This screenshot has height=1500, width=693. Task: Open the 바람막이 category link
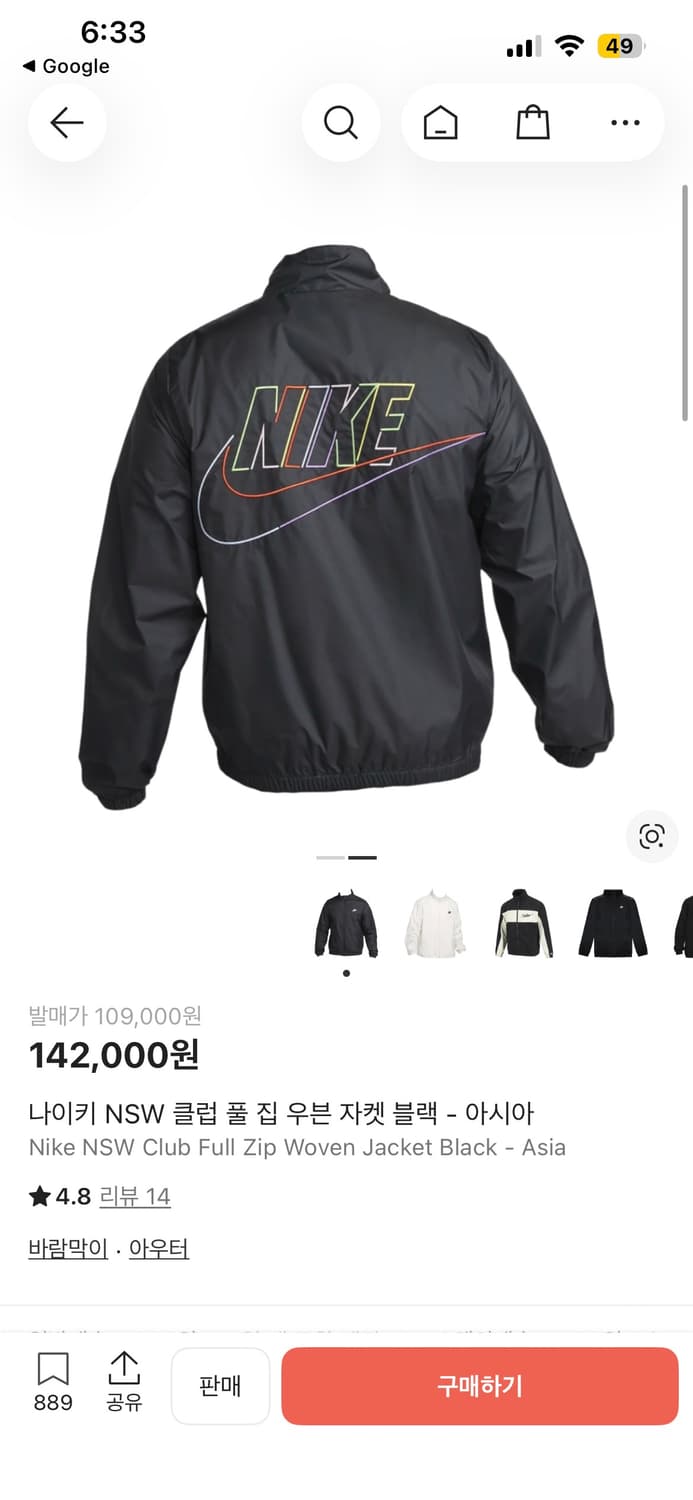coord(68,1249)
